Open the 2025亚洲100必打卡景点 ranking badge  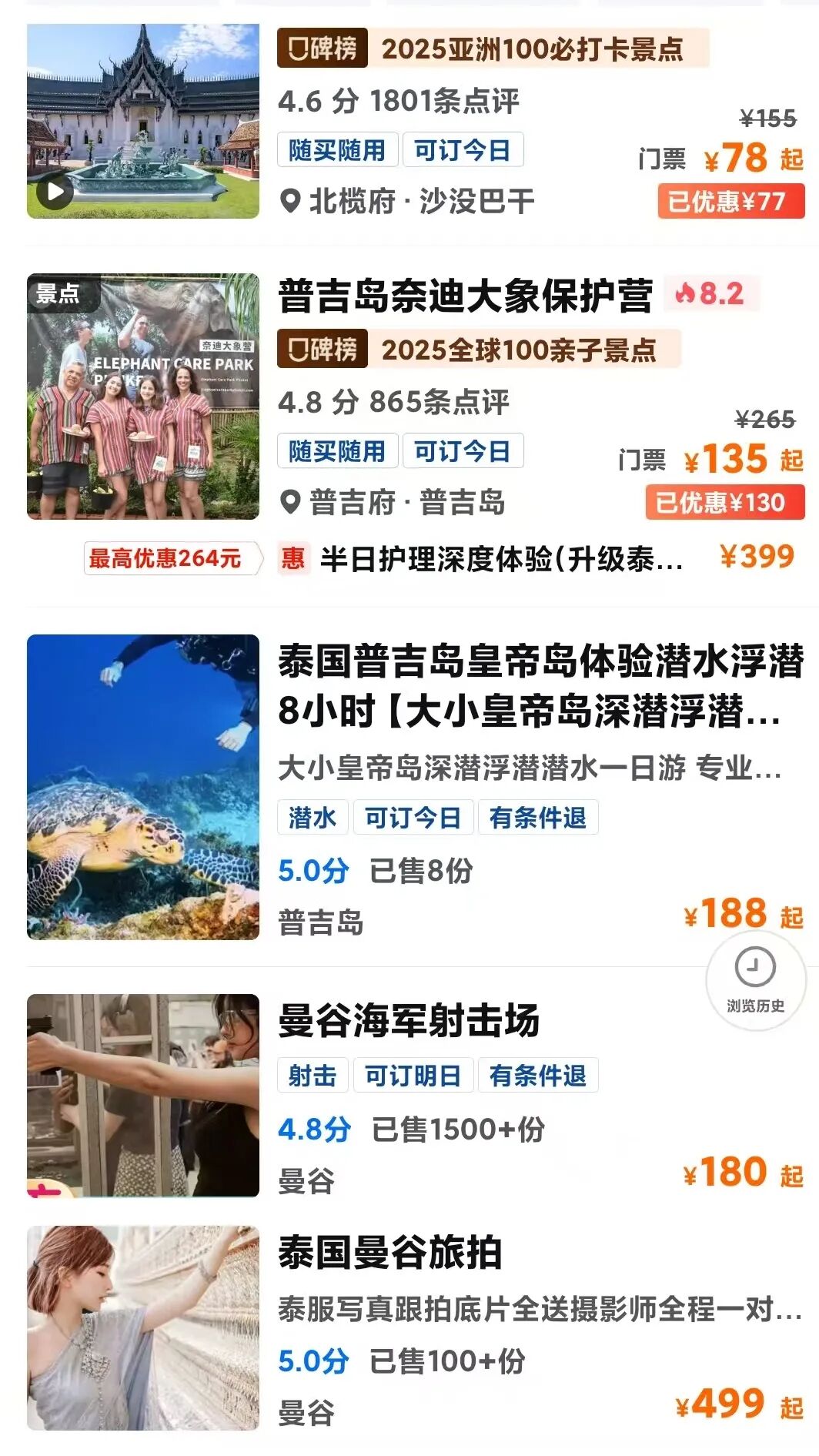493,49
